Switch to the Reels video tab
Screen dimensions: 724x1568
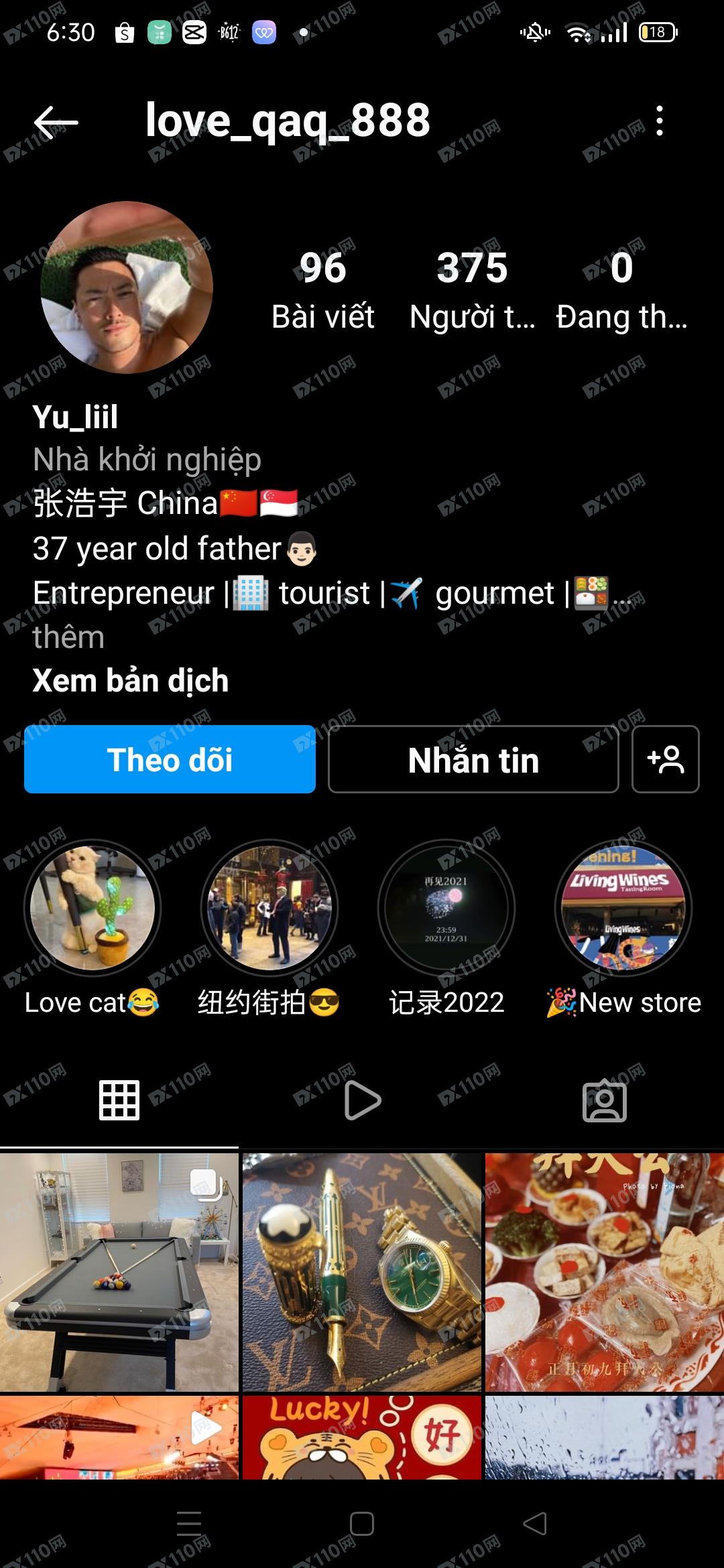(362, 1100)
